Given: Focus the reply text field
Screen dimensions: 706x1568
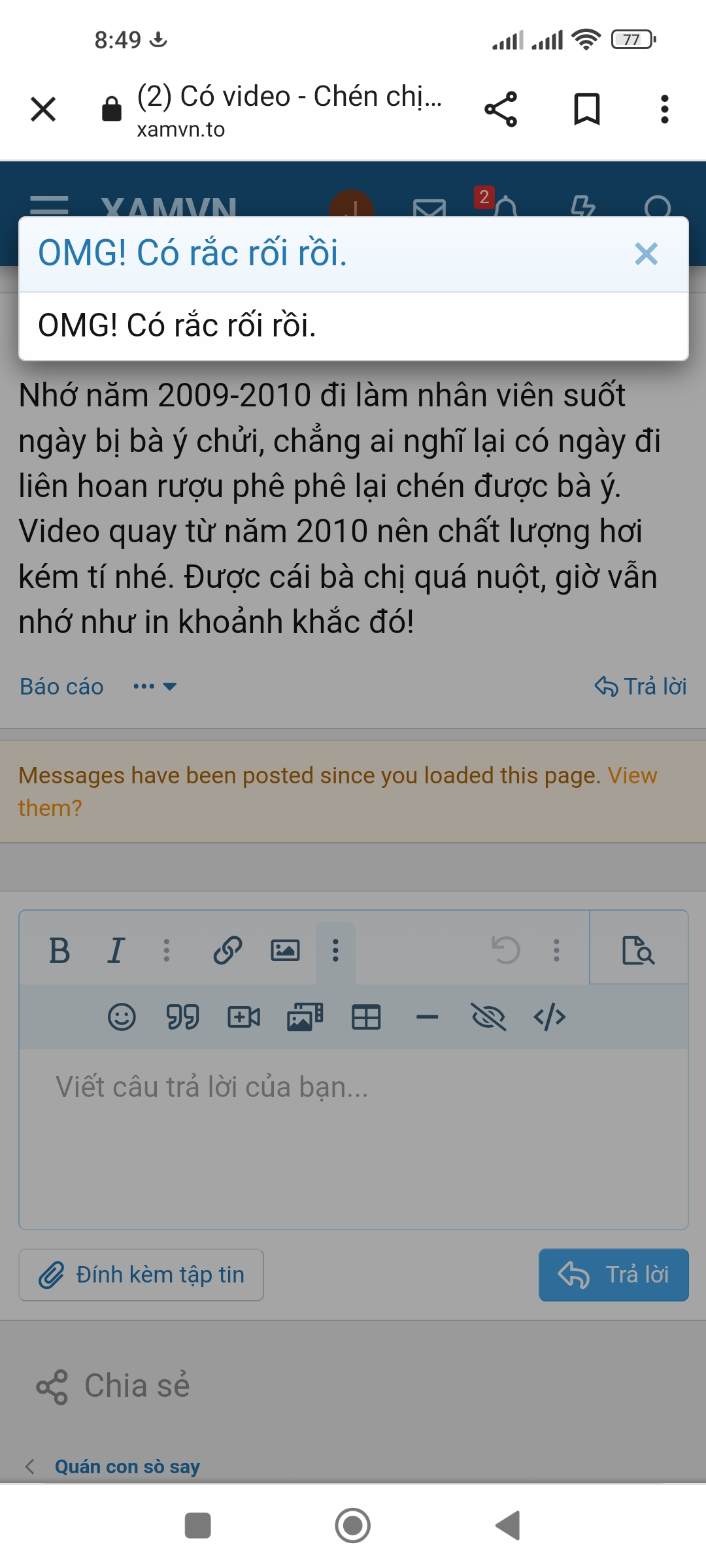Looking at the screenshot, I should point(353,1137).
